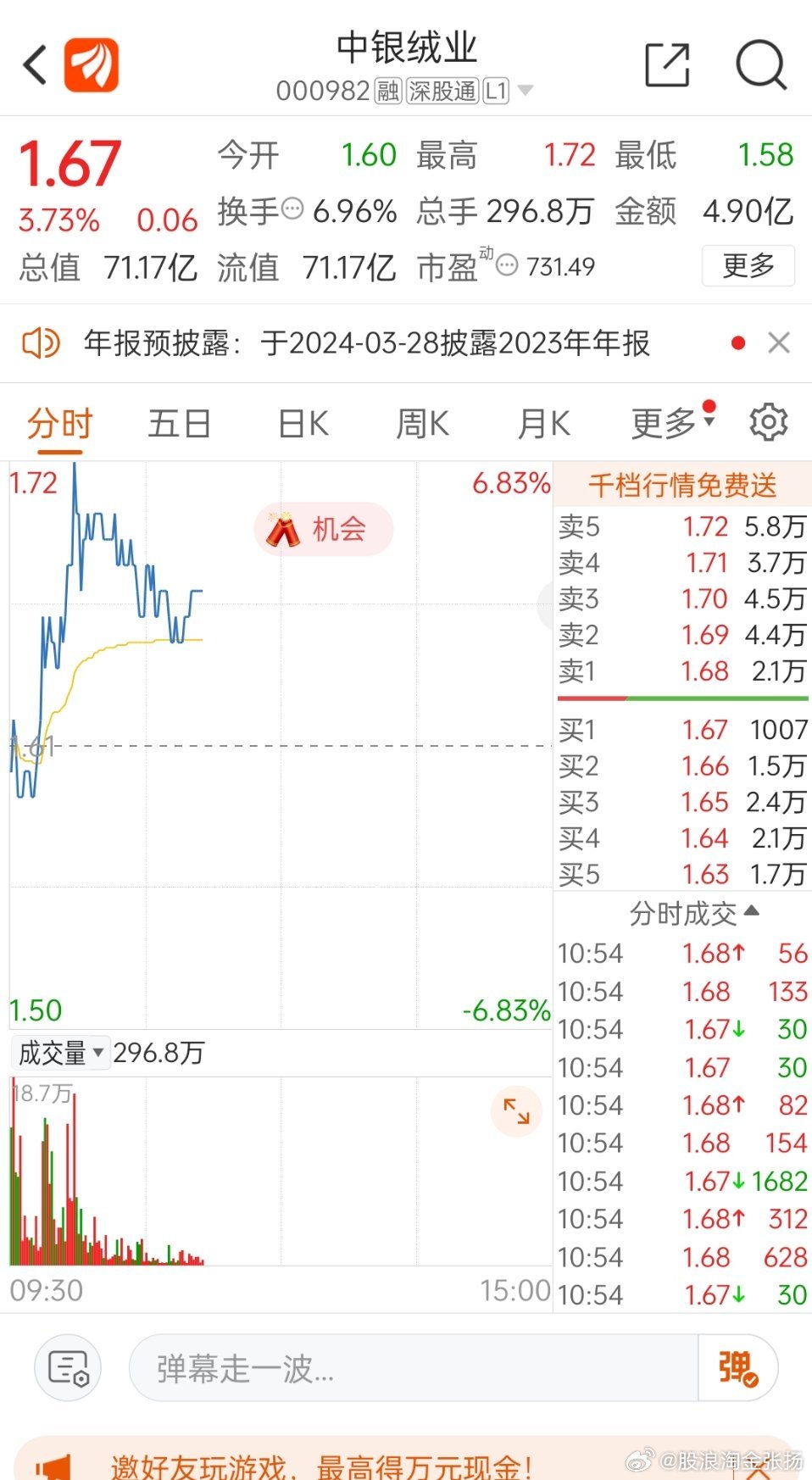Tap 更多 to expand stock metrics
The image size is (812, 1480).
click(x=748, y=266)
